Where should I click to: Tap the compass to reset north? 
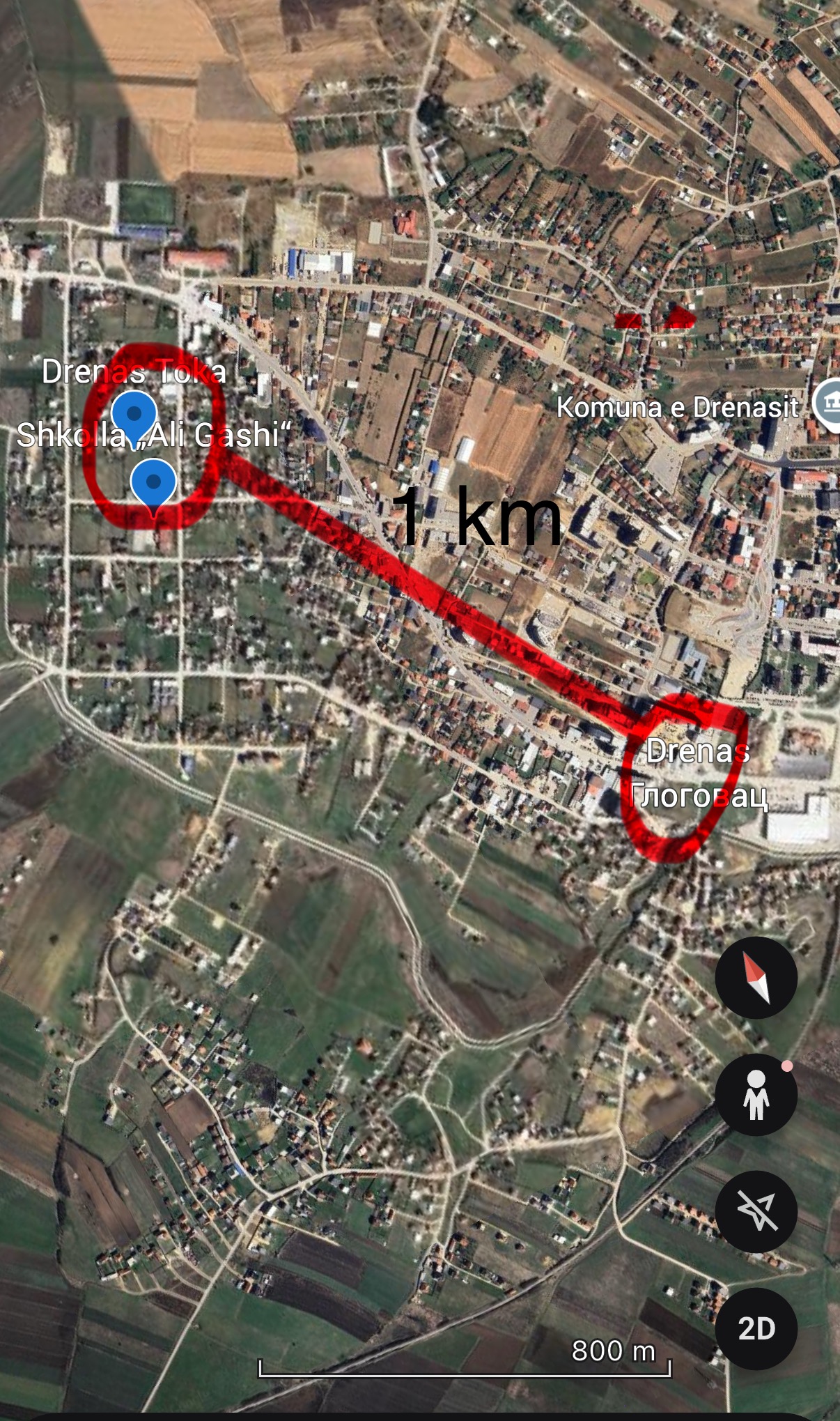point(756,978)
